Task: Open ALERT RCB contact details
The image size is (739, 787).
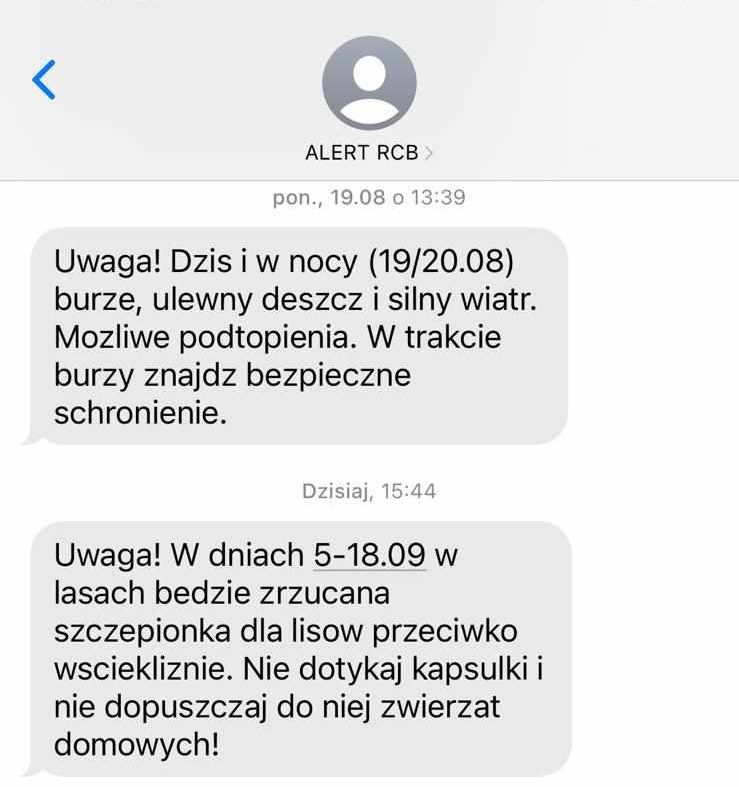Action: coord(369,152)
